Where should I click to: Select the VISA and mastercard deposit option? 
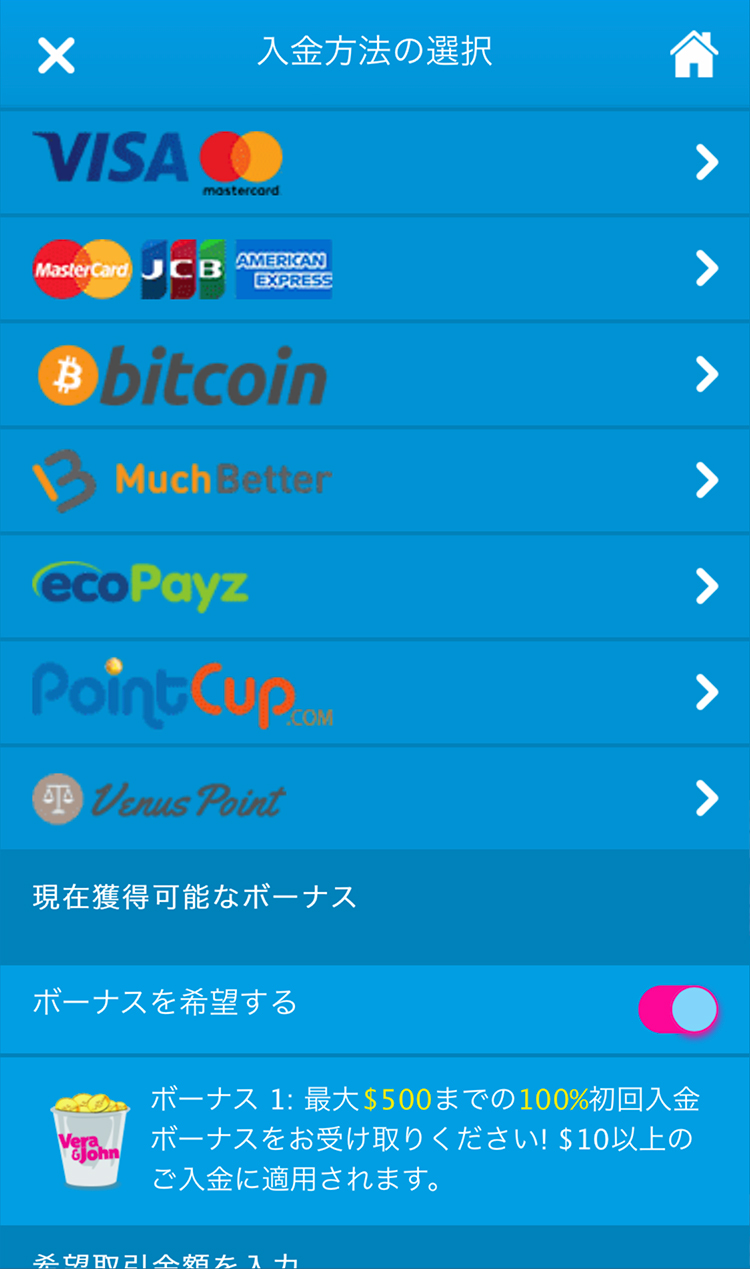[x=375, y=162]
